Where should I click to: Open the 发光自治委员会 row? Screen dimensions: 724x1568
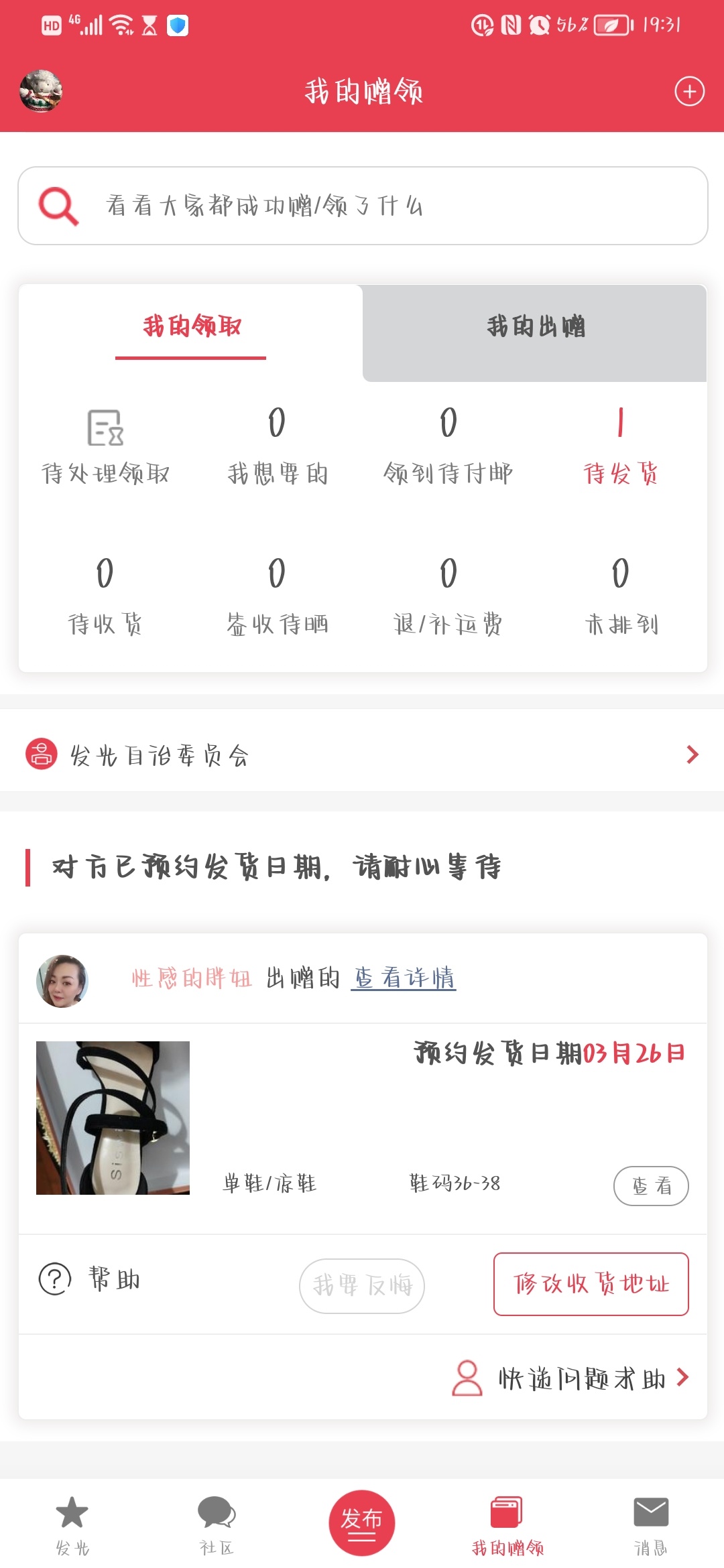[362, 755]
